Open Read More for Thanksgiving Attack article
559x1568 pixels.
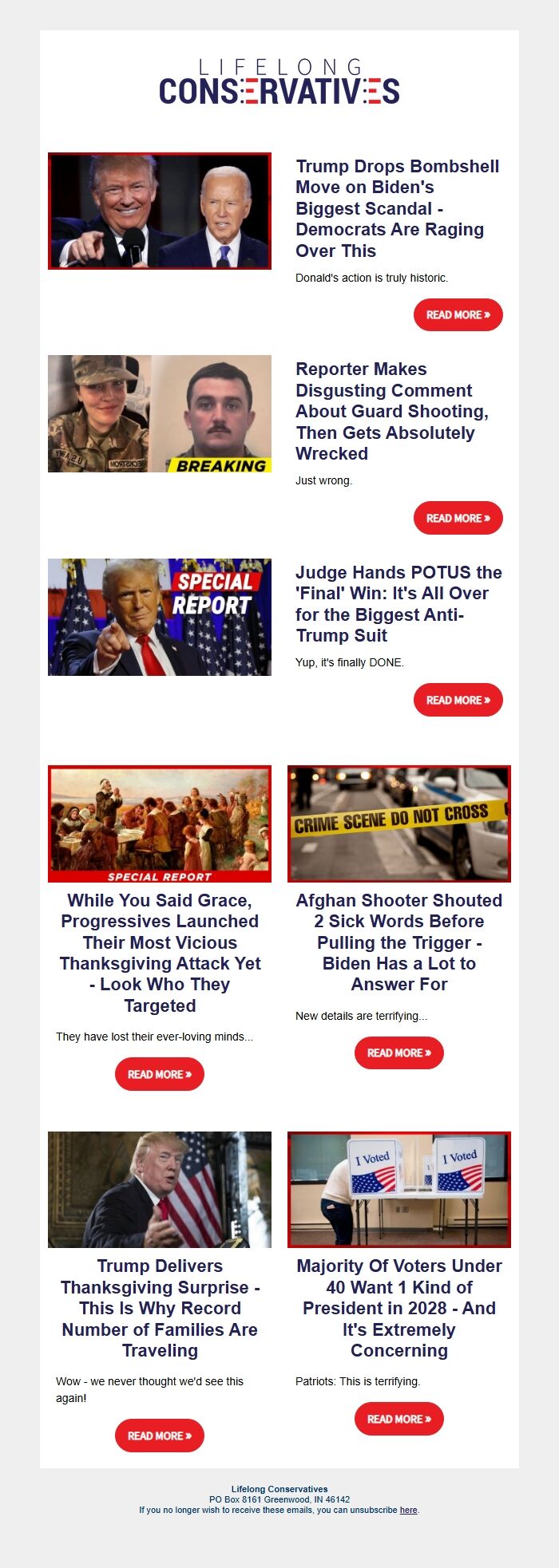[160, 1074]
